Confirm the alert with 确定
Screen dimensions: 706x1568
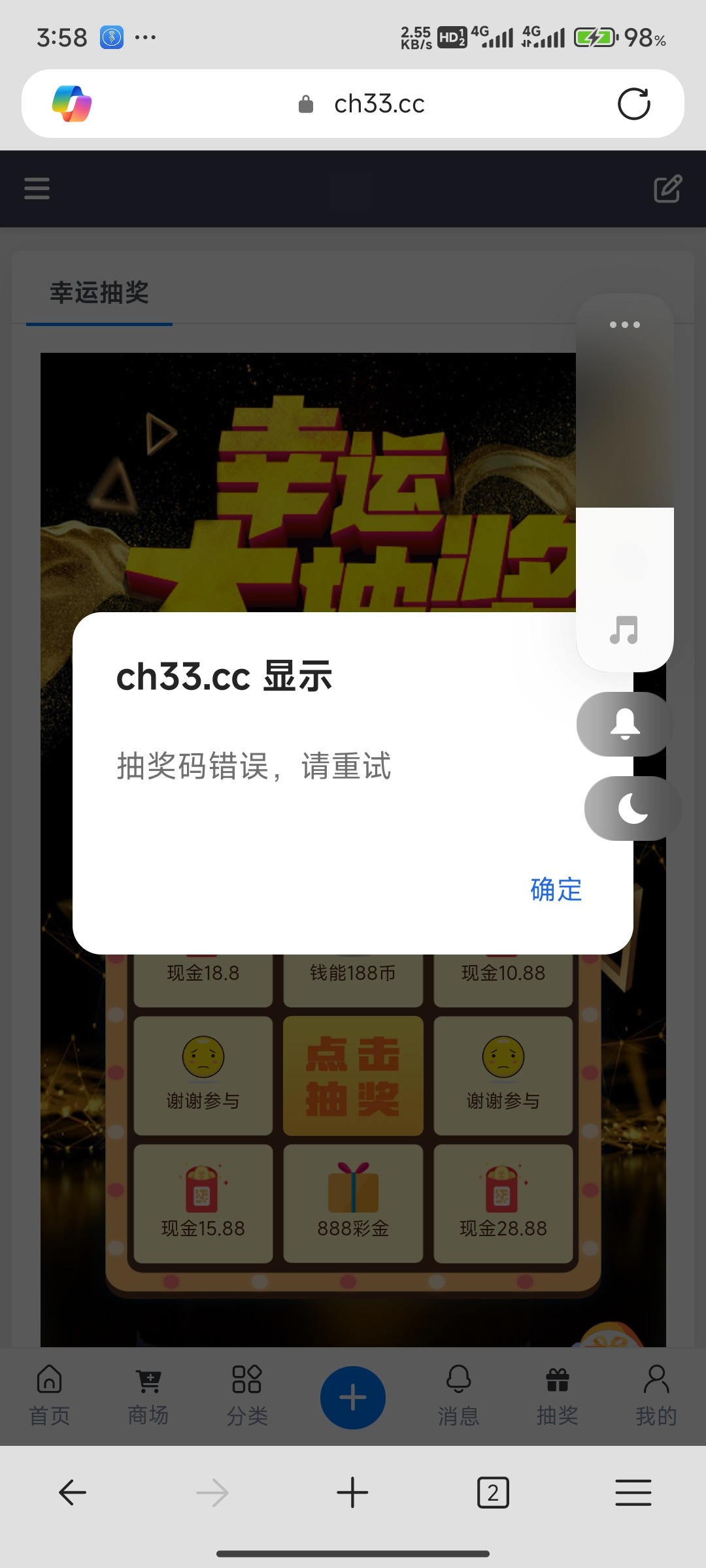click(x=556, y=890)
